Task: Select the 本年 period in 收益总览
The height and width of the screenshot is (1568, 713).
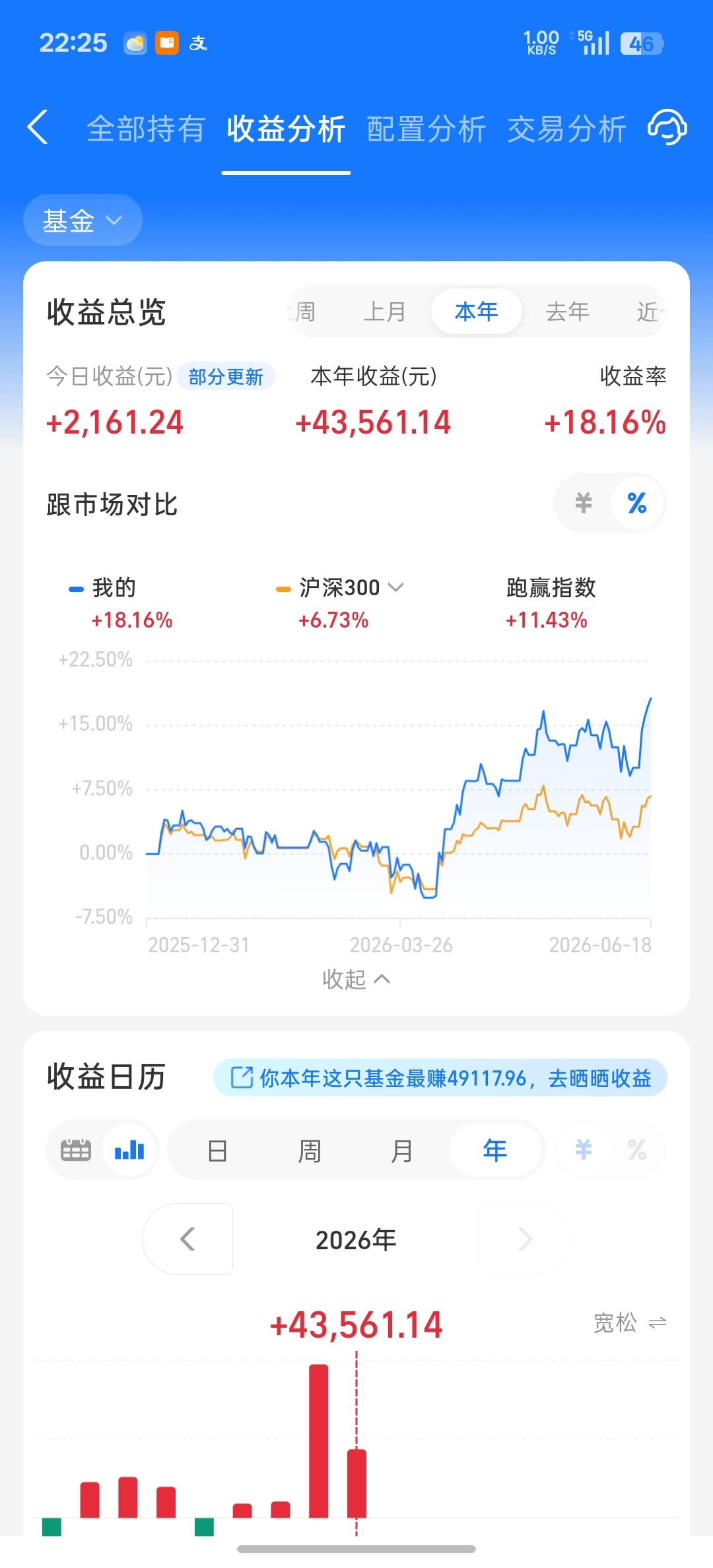Action: pyautogui.click(x=476, y=311)
